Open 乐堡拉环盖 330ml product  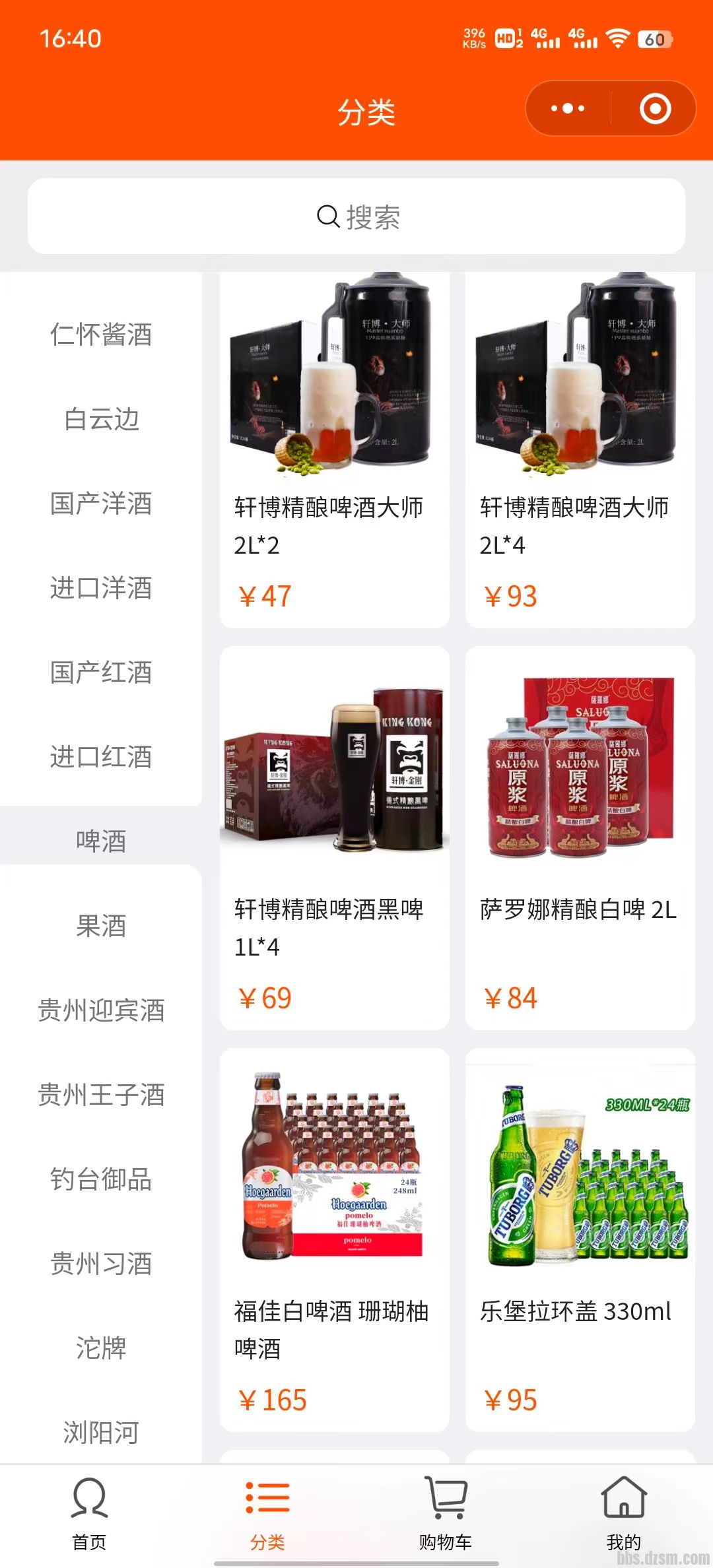(580, 1239)
